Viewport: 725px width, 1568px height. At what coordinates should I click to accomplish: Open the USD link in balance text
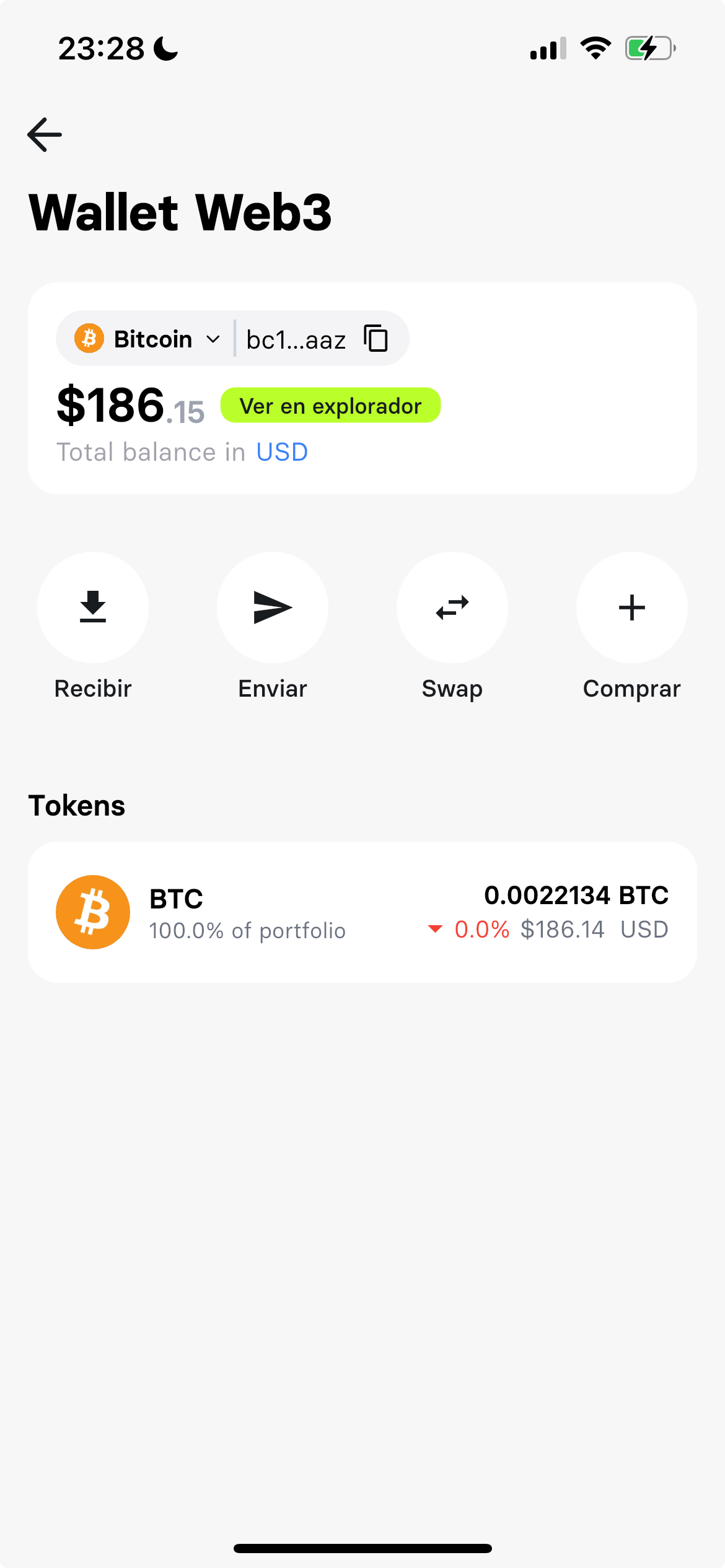pyautogui.click(x=282, y=451)
